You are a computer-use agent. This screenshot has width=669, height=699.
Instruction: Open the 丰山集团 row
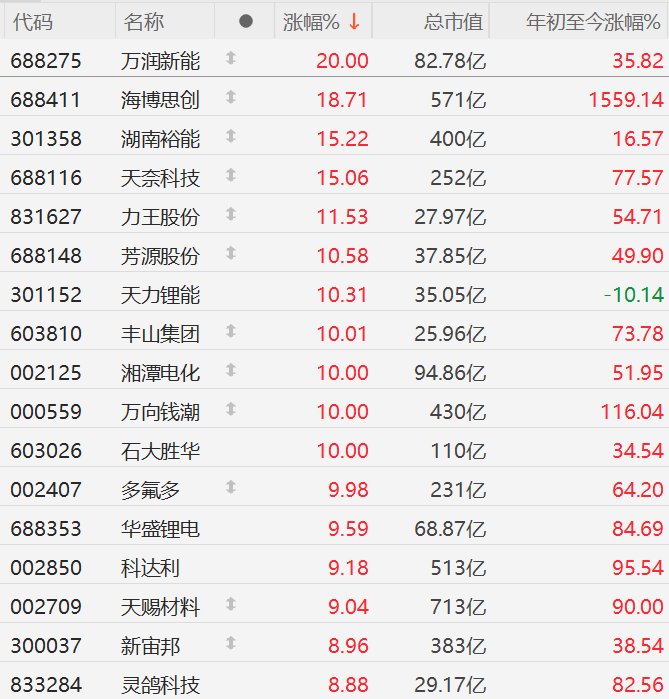tap(160, 334)
